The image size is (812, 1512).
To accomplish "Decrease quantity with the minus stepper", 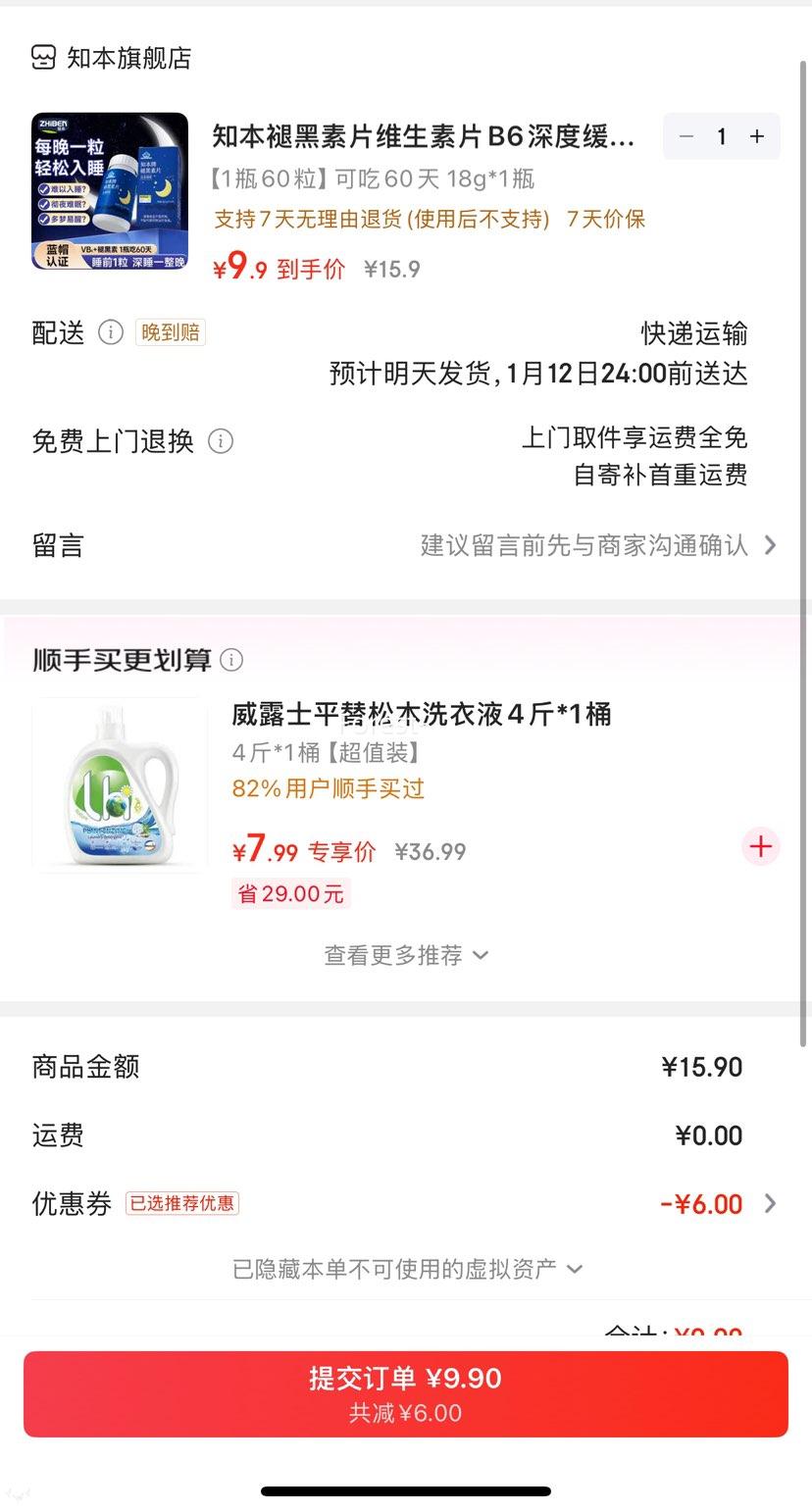I will click(686, 137).
